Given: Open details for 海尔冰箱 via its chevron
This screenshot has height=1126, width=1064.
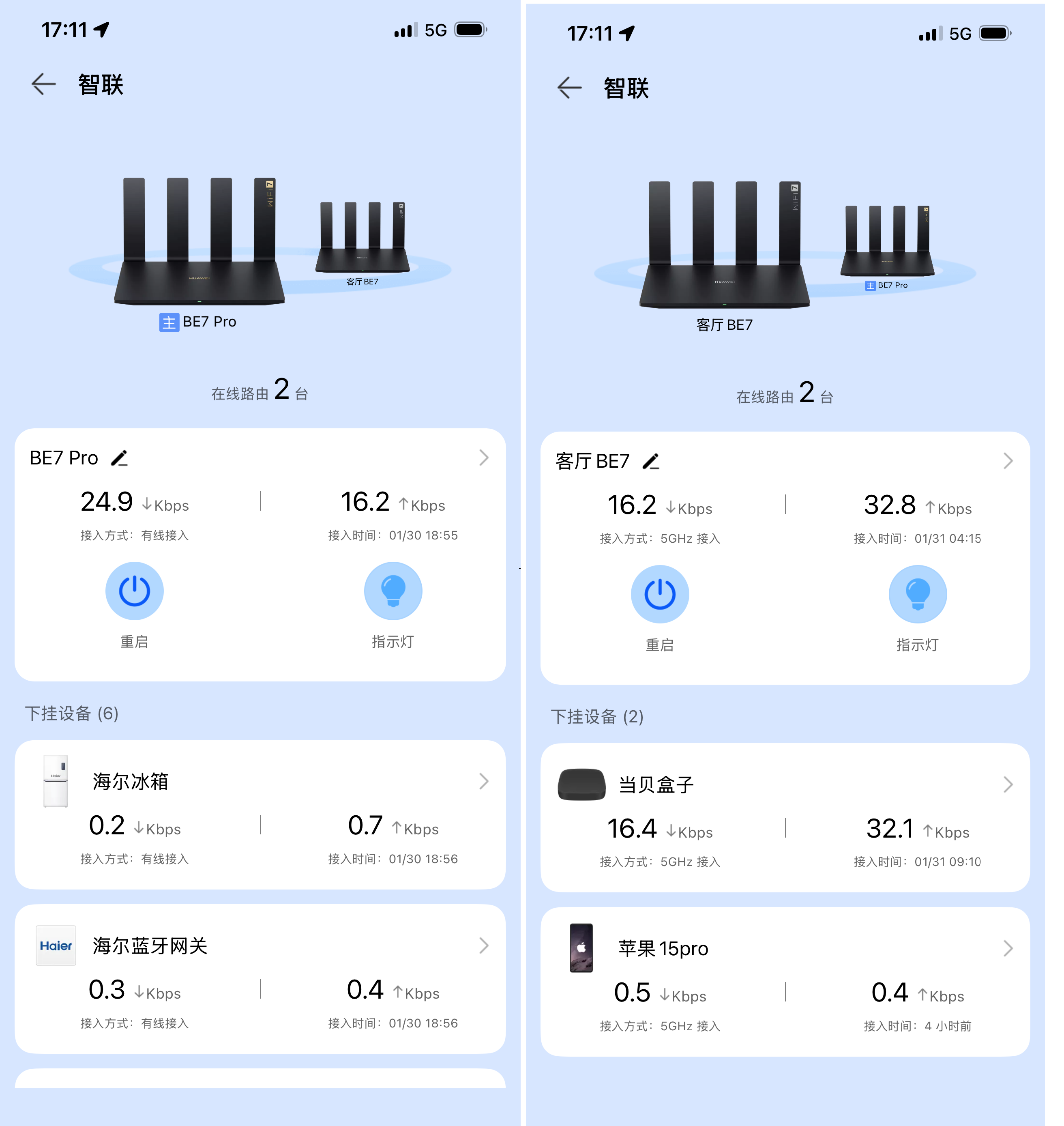Looking at the screenshot, I should pyautogui.click(x=483, y=781).
